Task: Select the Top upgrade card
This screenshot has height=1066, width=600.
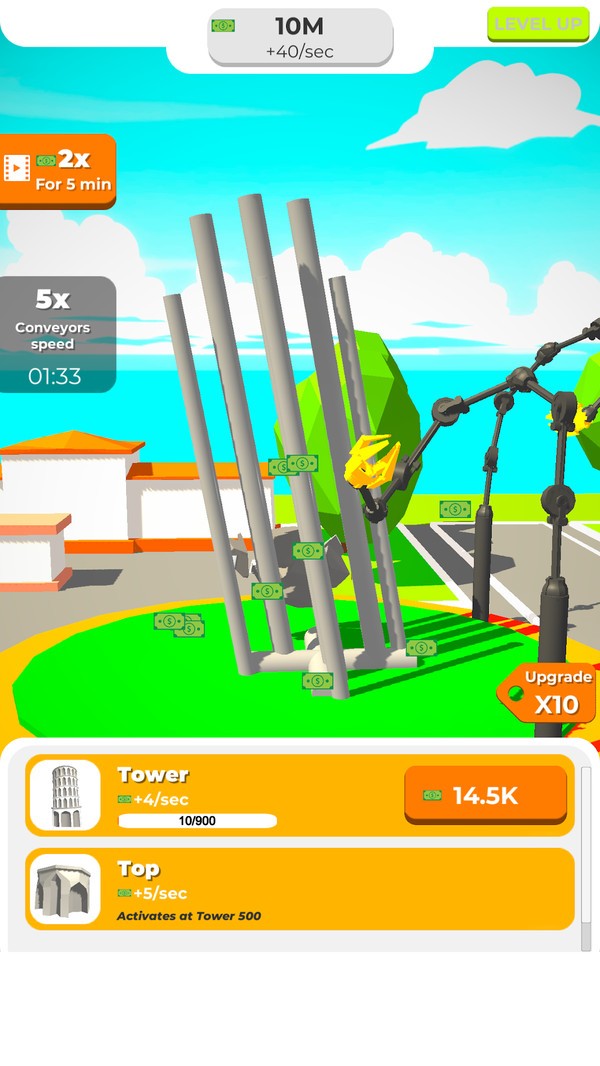Action: 300,889
